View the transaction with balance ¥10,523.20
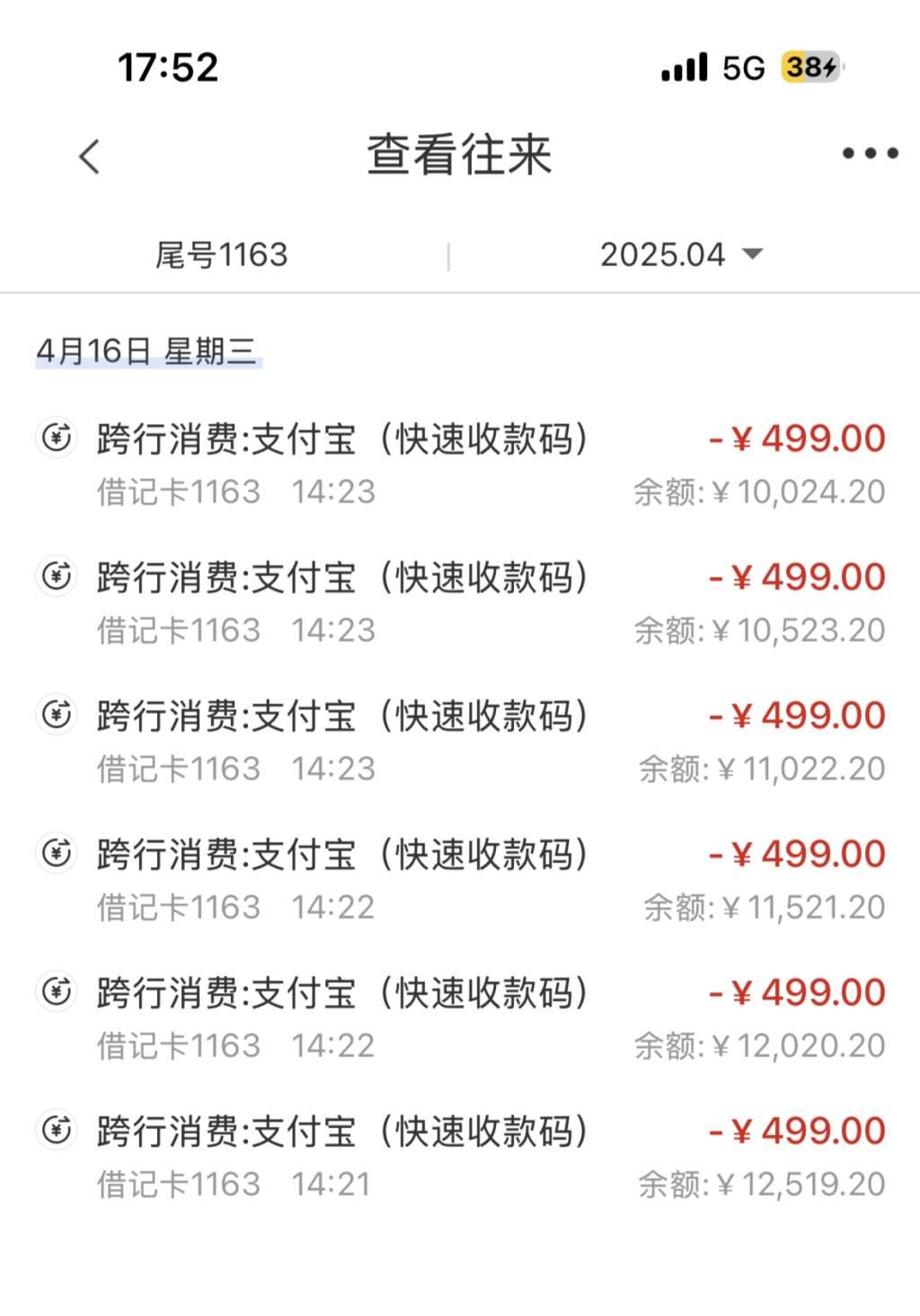 460,603
